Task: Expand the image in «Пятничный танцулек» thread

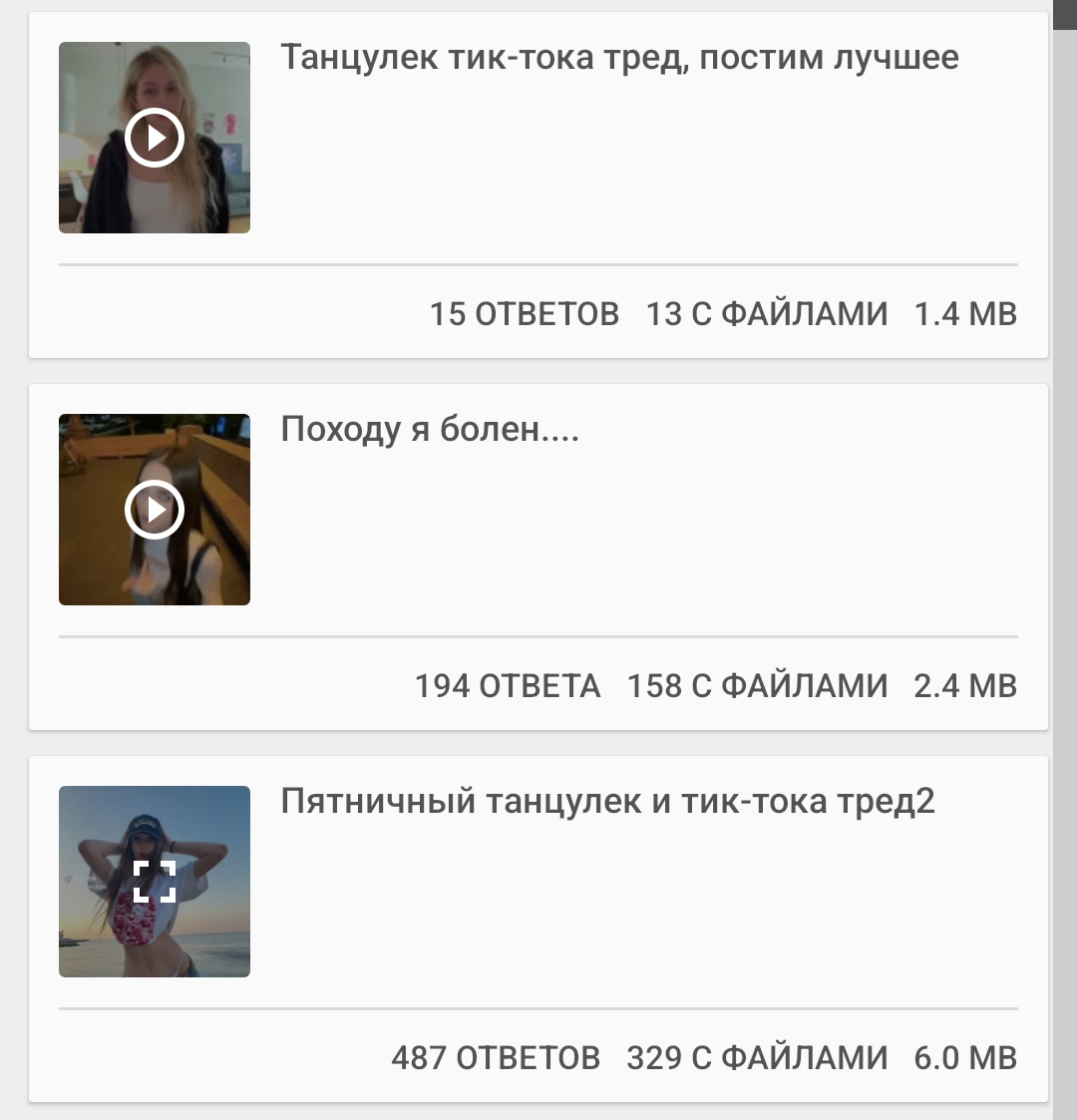Action: pos(155,882)
